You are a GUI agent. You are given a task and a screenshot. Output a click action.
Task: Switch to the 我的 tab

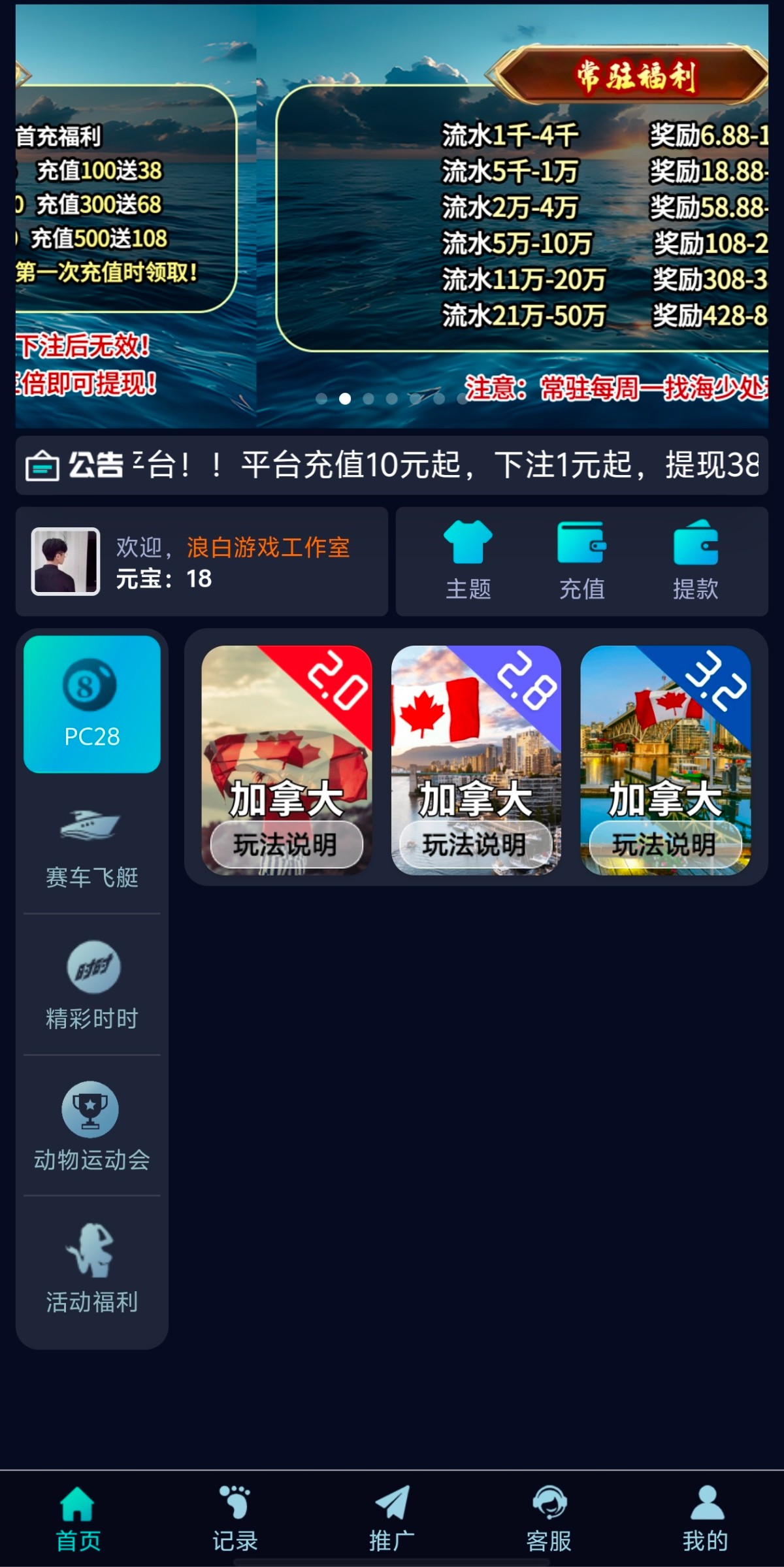[706, 1519]
